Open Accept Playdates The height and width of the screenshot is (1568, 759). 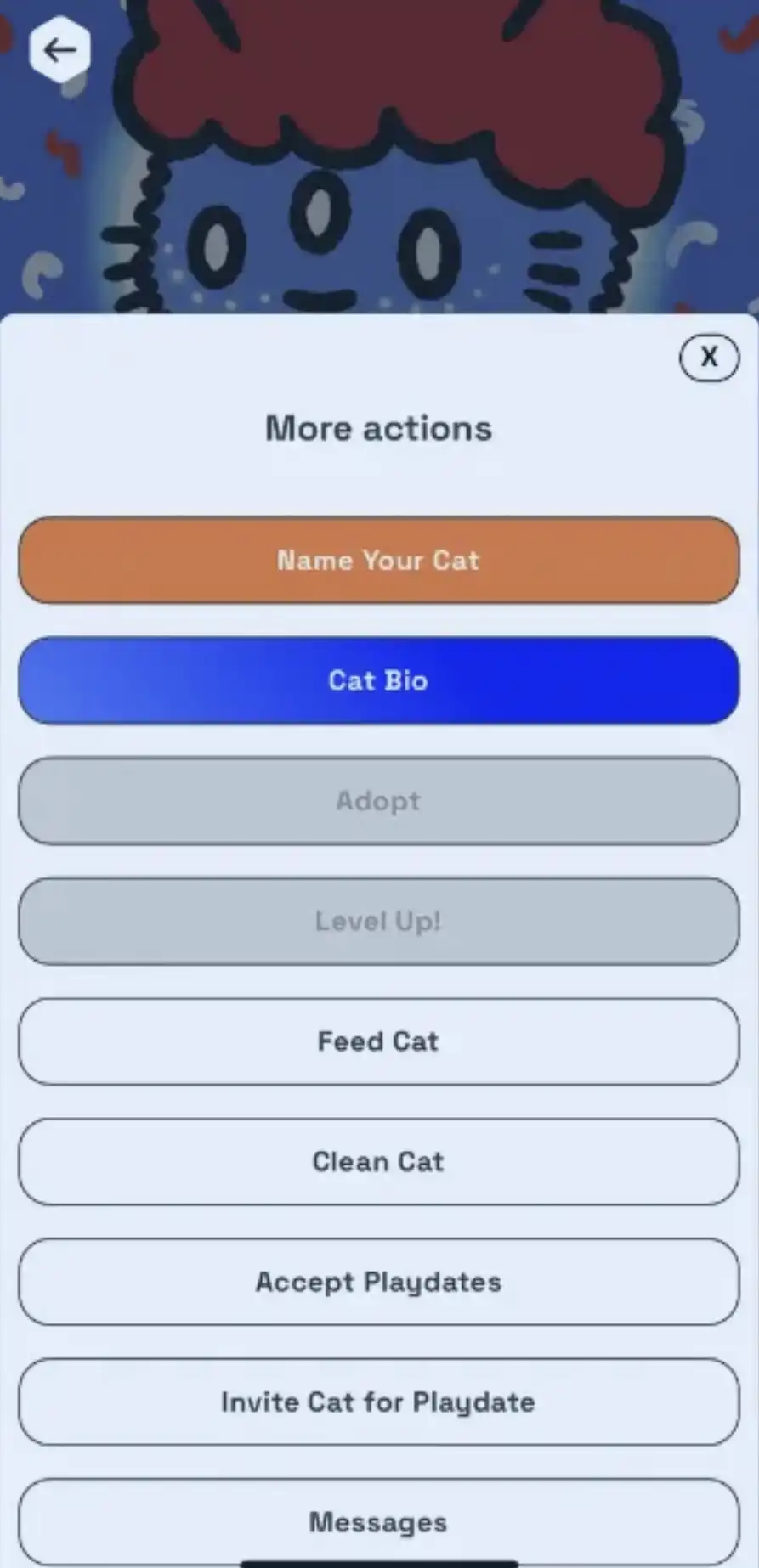click(378, 1282)
